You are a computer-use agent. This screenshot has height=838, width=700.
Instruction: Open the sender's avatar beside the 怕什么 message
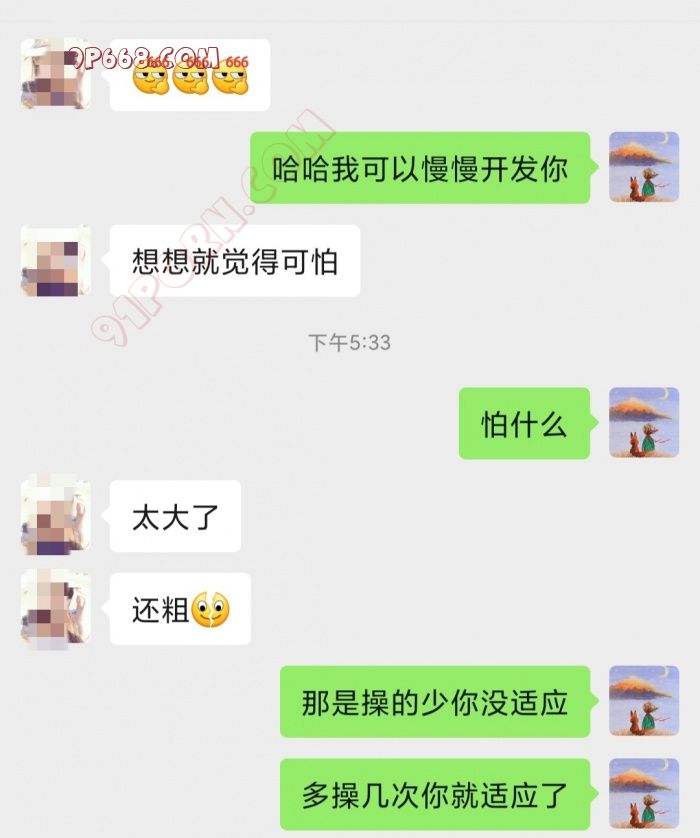coord(644,423)
